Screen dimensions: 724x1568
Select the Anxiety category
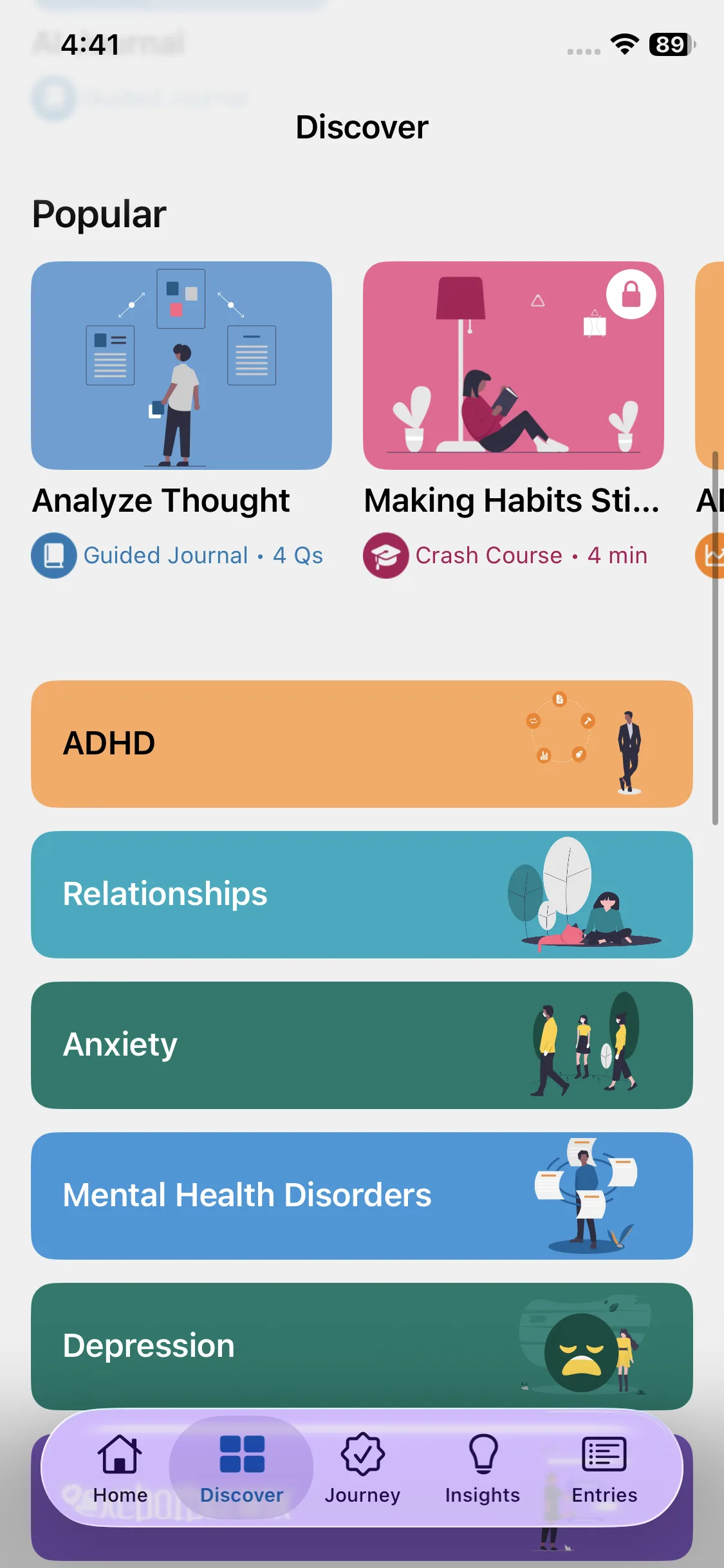pos(362,1045)
